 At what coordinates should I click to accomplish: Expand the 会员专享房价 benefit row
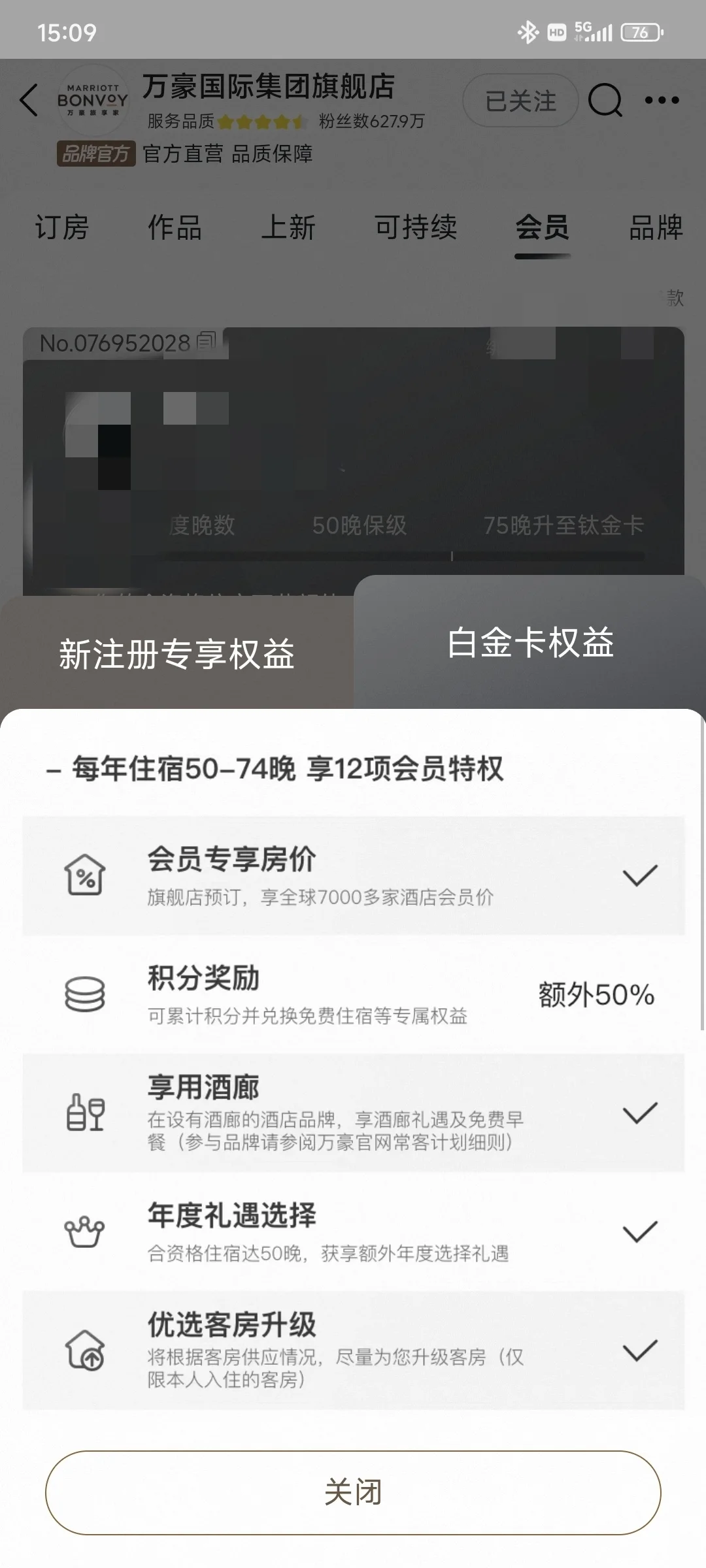[353, 875]
